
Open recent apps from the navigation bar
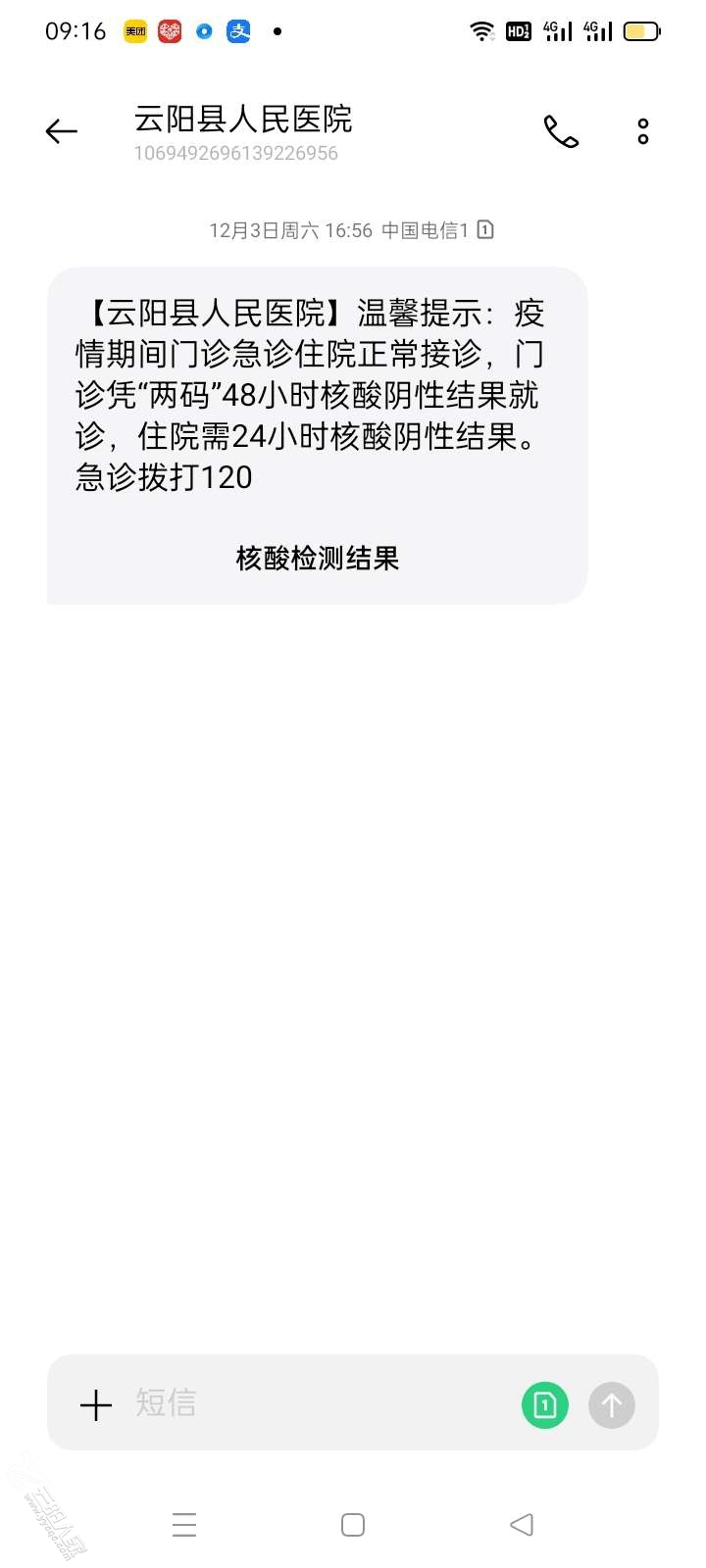pyautogui.click(x=184, y=1525)
